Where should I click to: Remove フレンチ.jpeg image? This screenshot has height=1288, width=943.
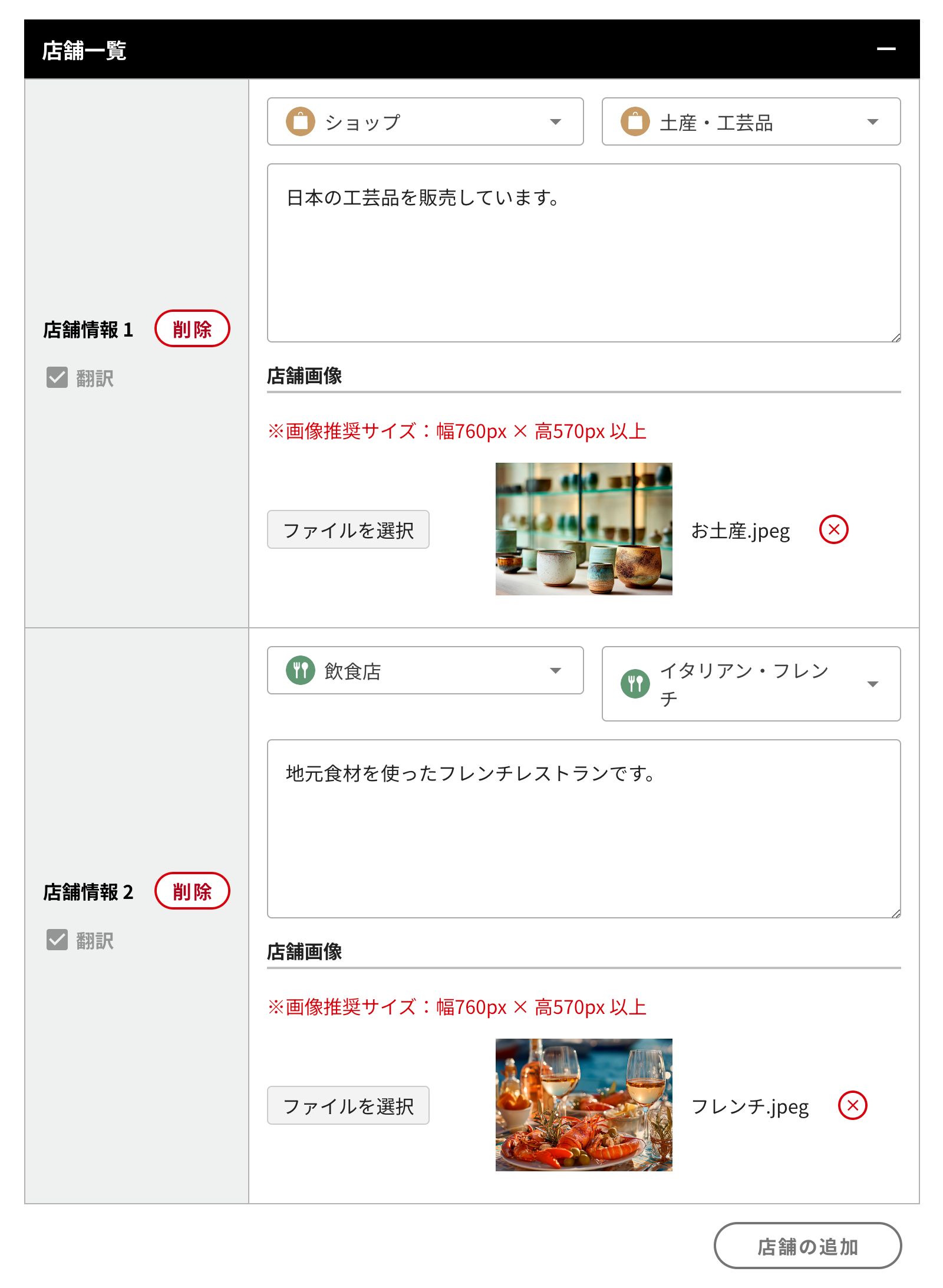tap(852, 1106)
